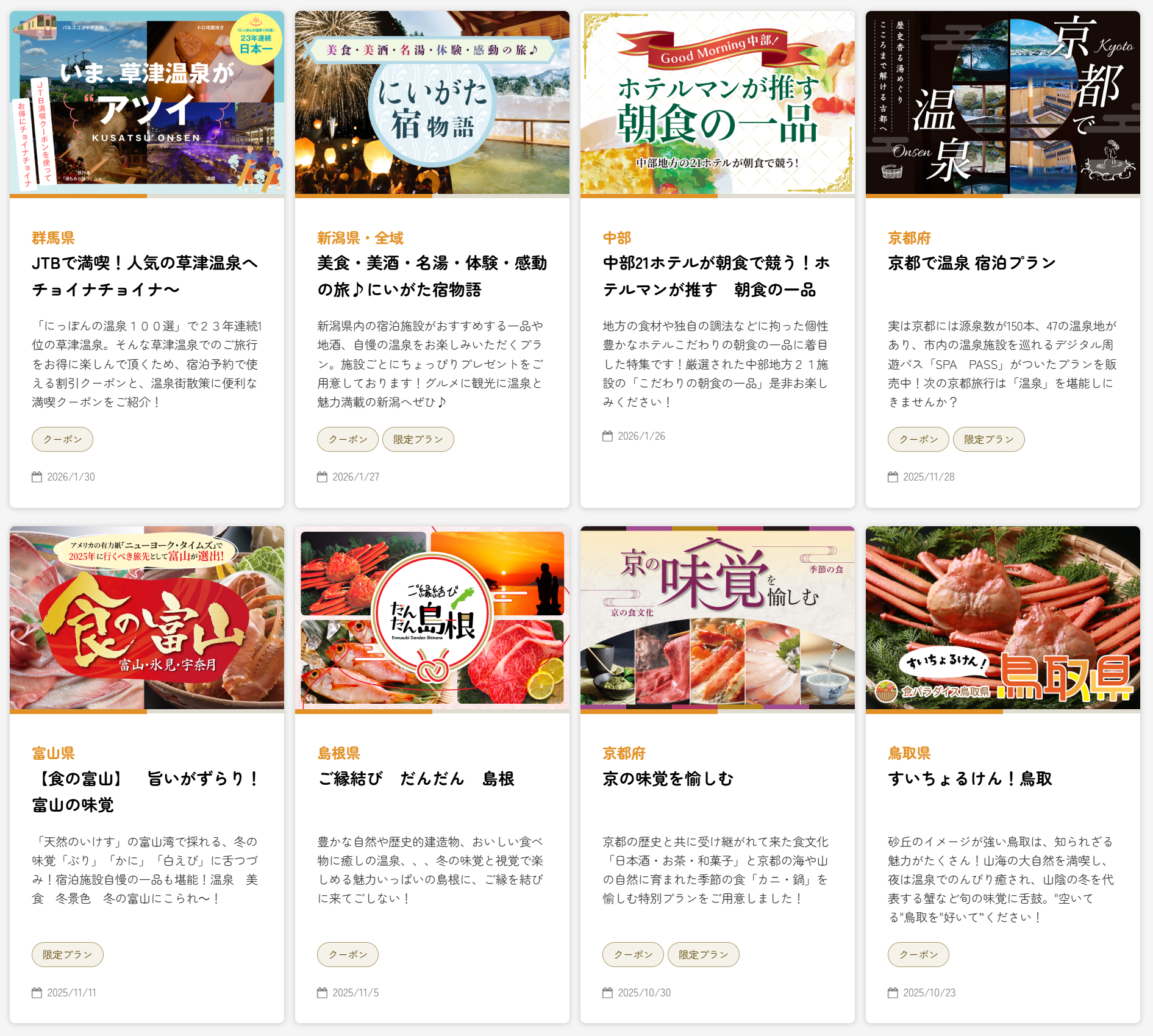Select 限定プラン chip on the にいがた宿物語 card

(418, 440)
